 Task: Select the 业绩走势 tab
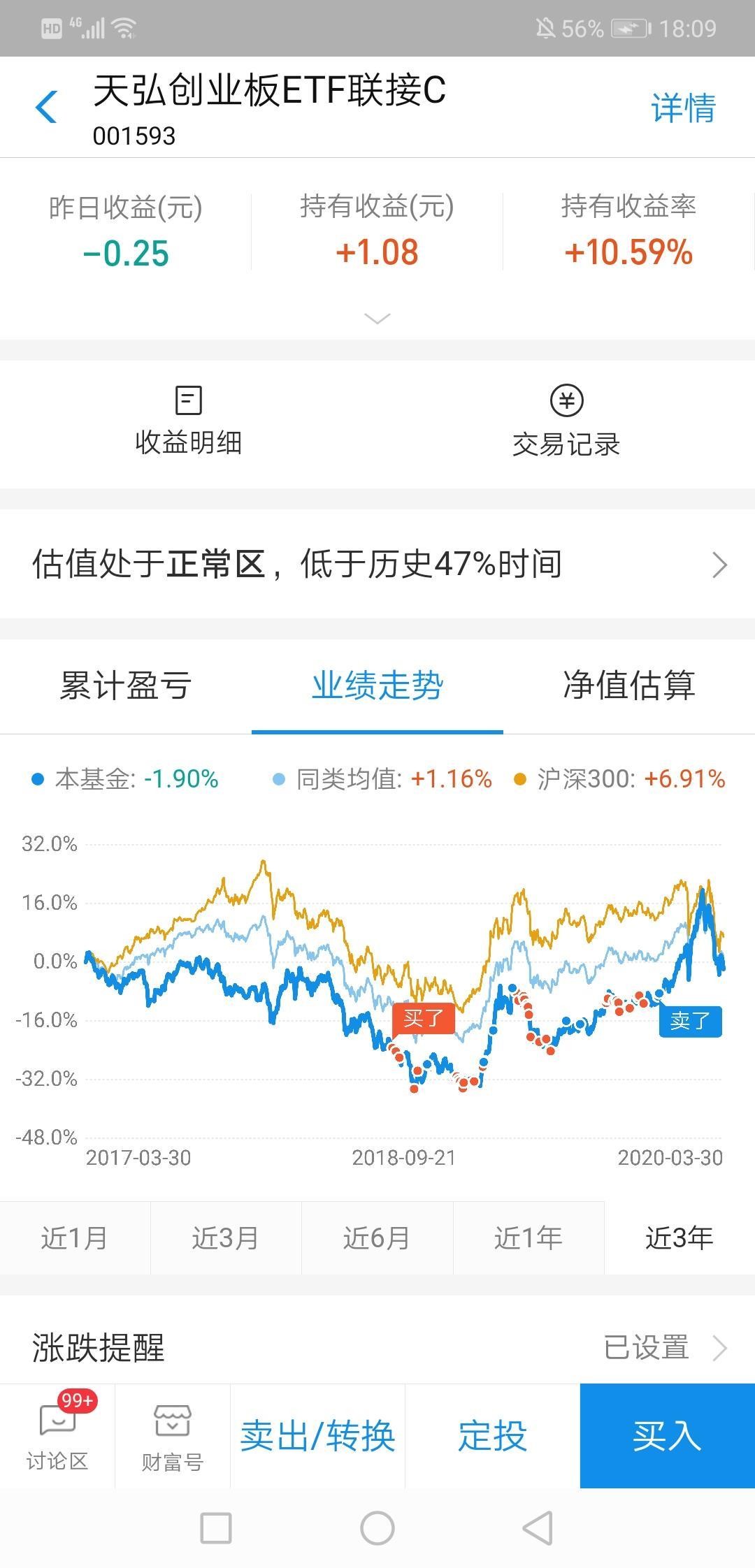[377, 685]
